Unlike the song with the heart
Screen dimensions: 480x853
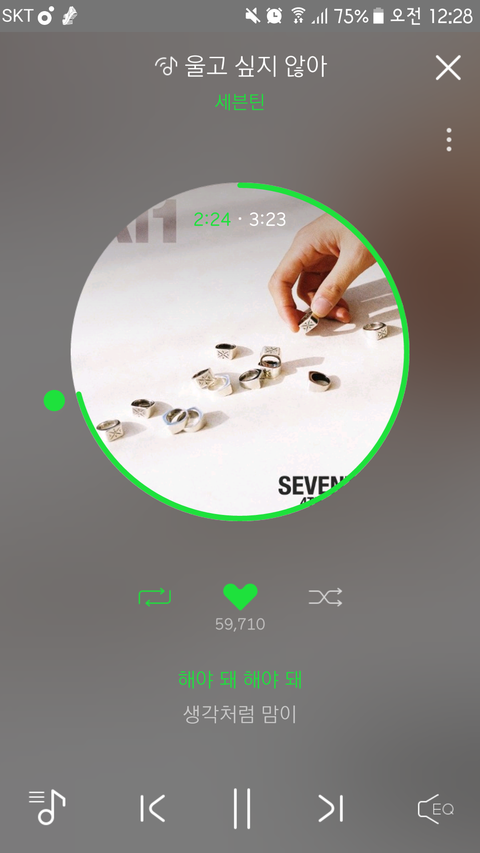[240, 597]
